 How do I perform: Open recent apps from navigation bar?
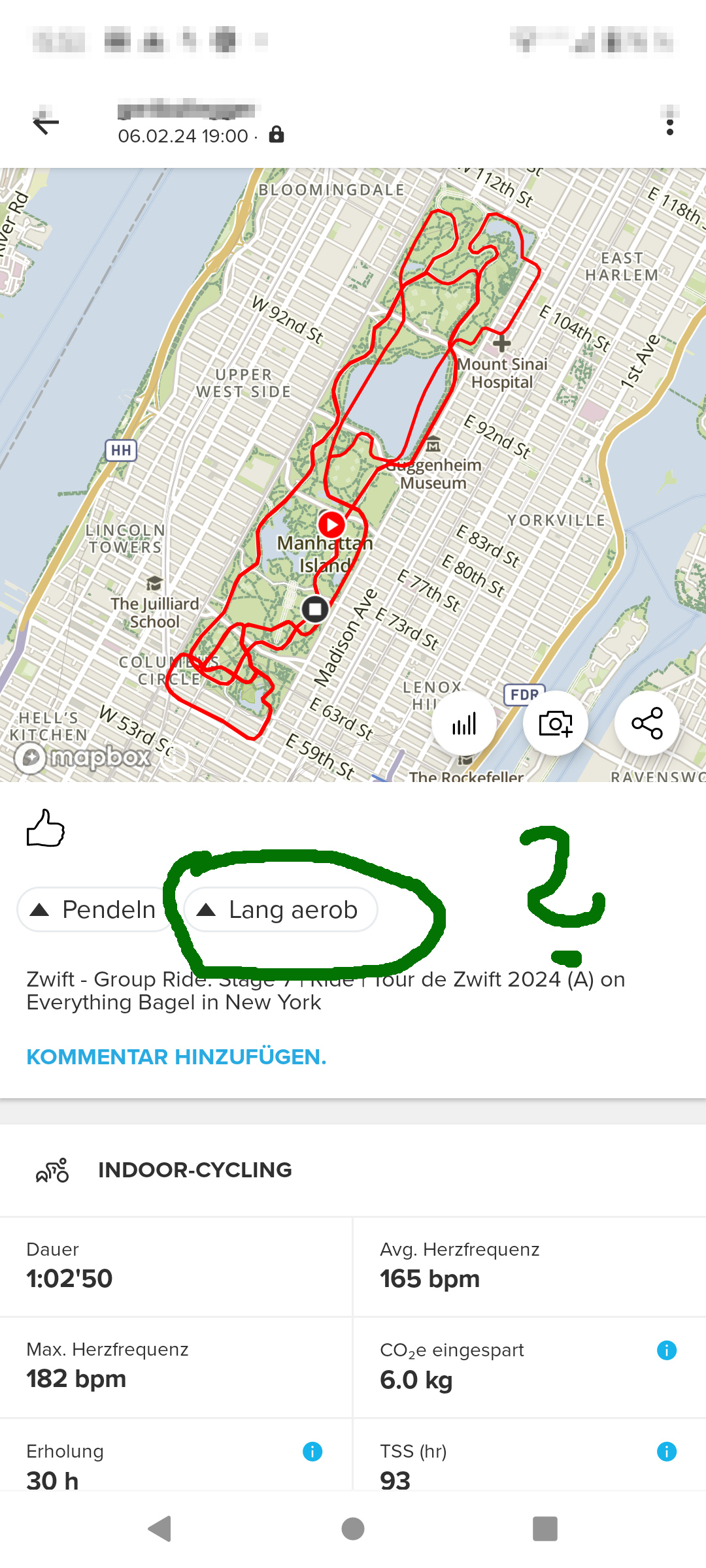(x=545, y=1529)
